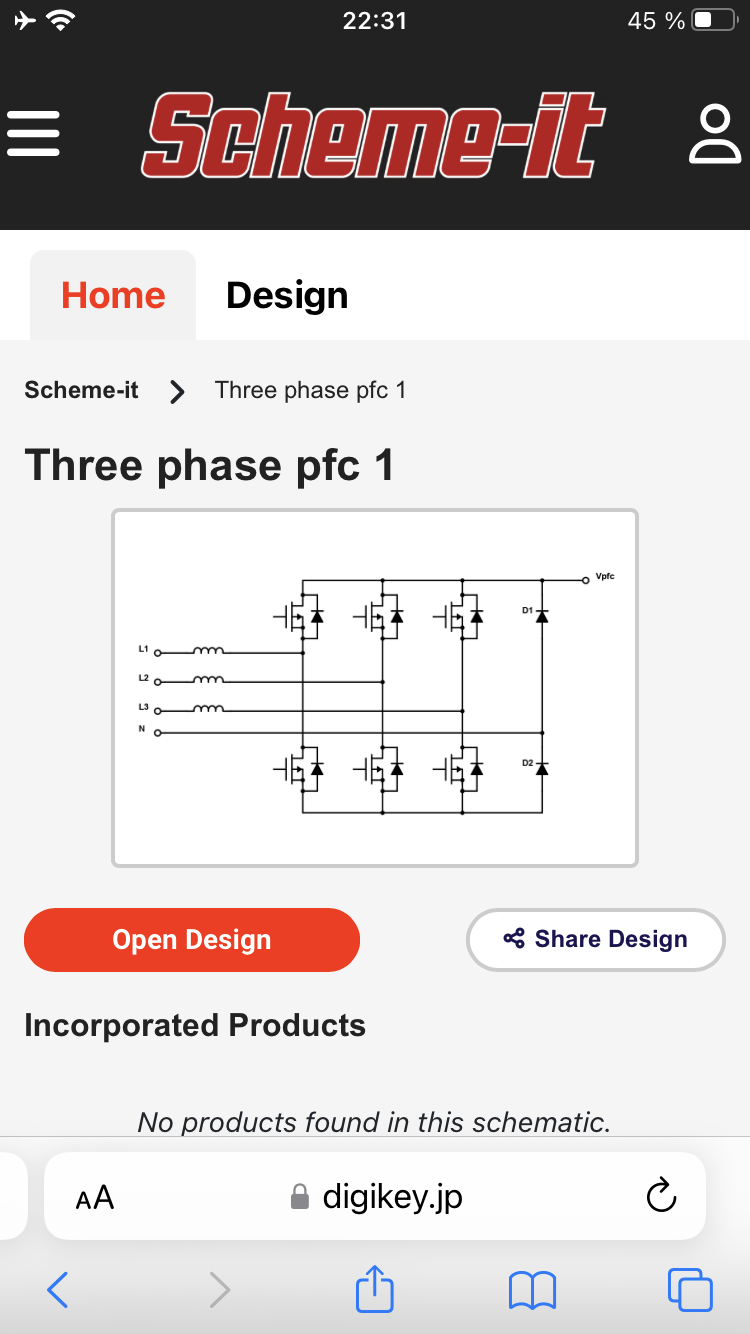Switch to the Design tab
The image size is (750, 1334).
point(287,295)
